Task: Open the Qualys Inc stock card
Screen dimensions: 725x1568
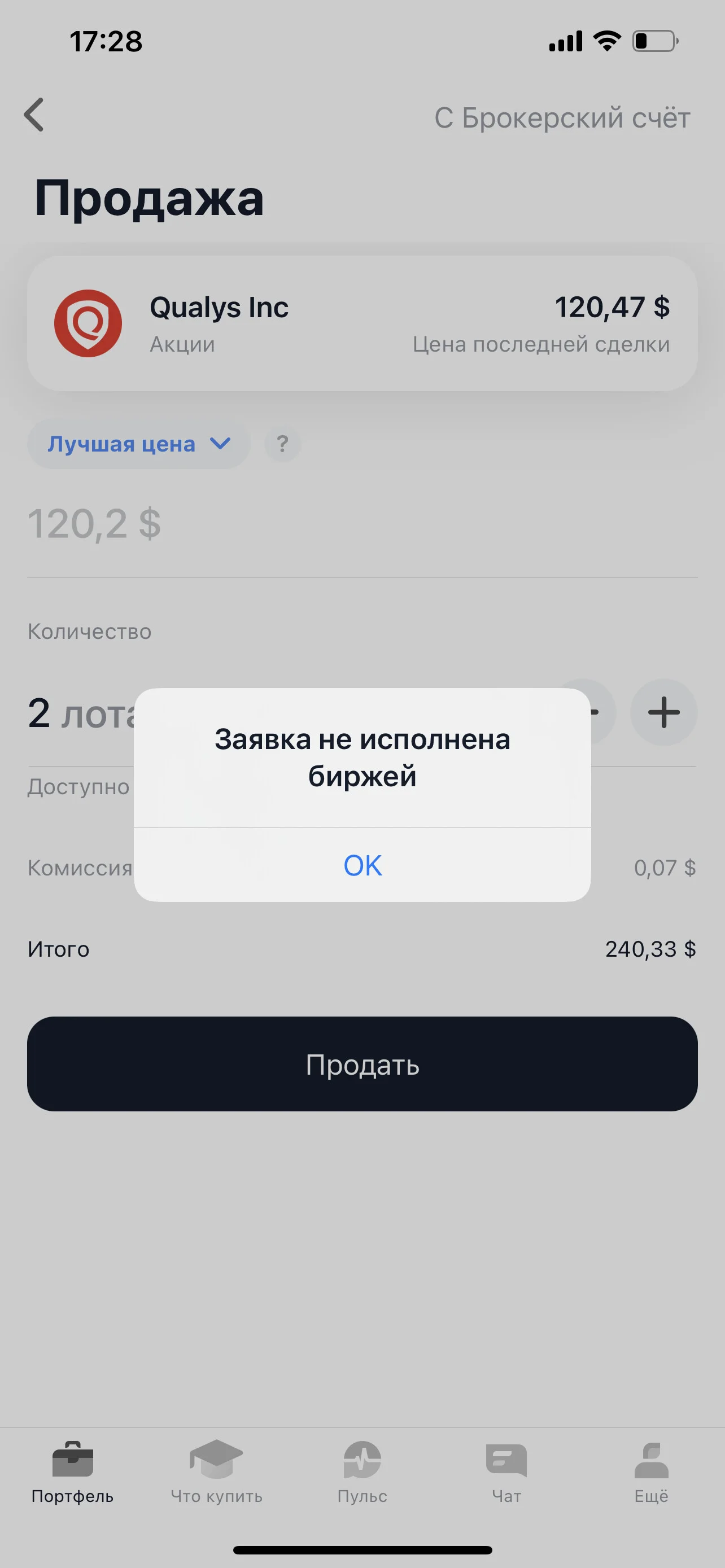Action: tap(362, 323)
